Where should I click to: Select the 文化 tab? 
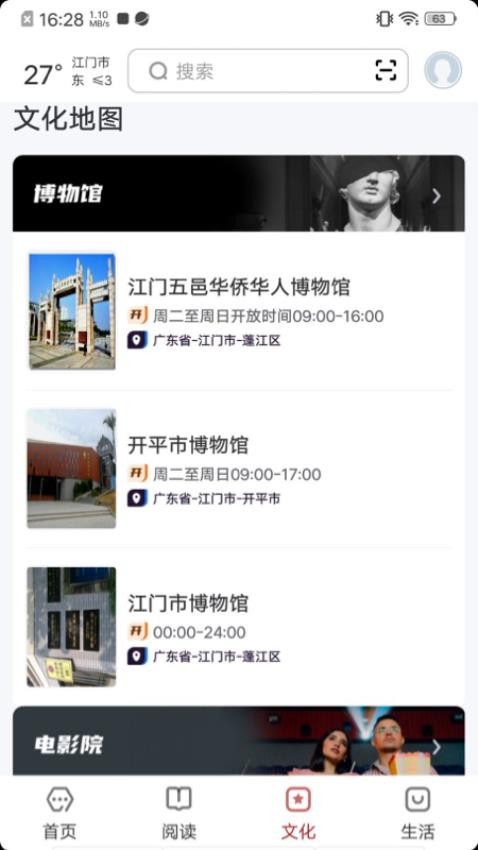tap(298, 813)
